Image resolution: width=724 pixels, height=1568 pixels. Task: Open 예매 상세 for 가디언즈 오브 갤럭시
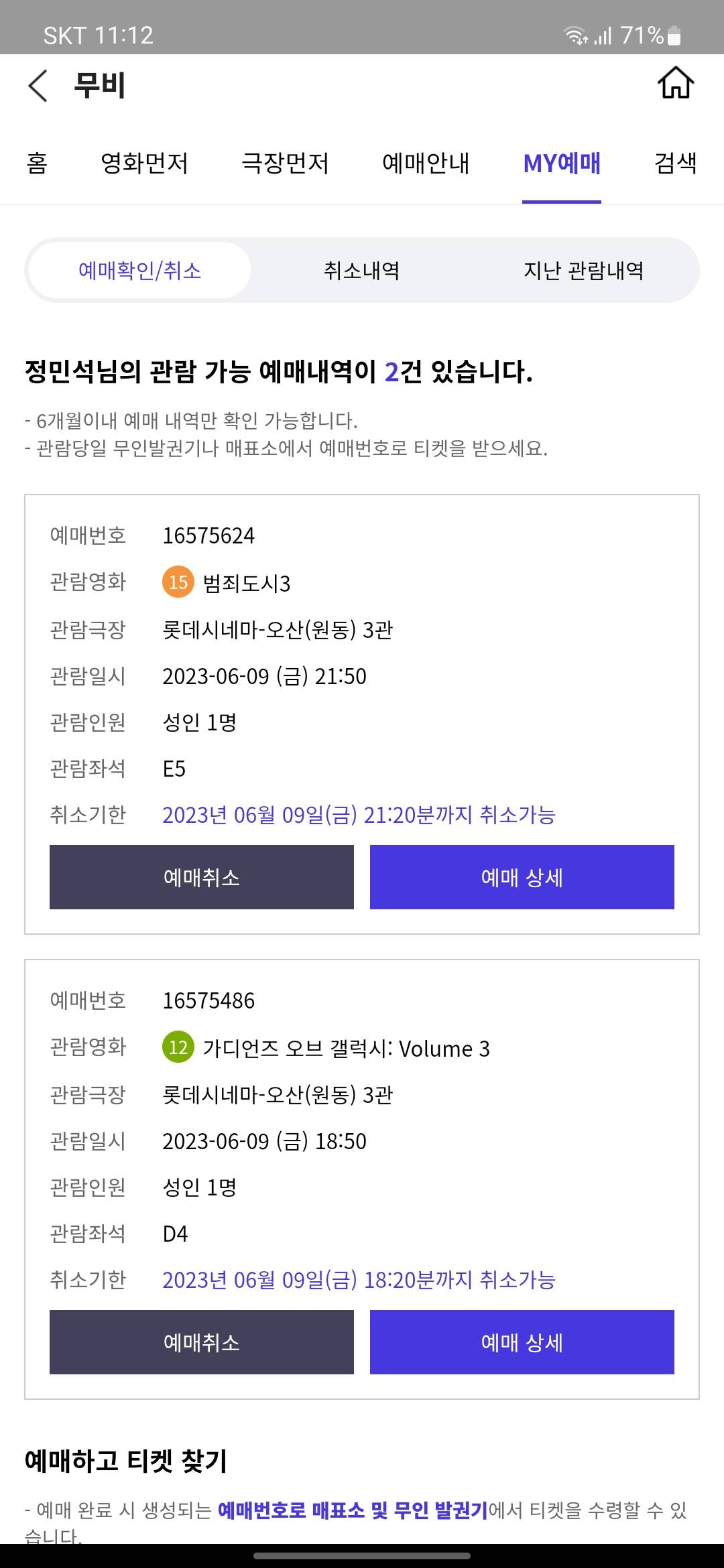point(522,1342)
